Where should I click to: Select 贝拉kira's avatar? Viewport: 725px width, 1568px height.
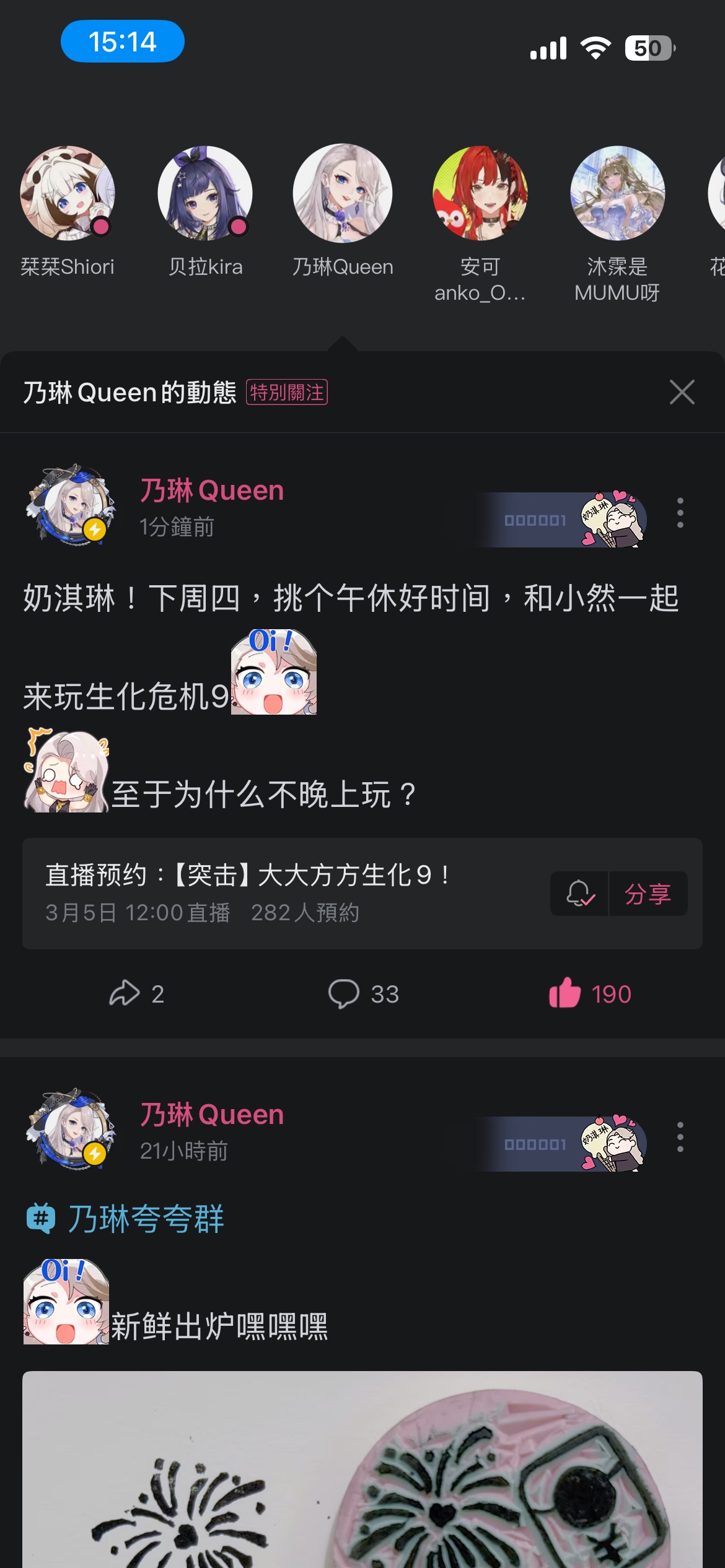[205, 193]
